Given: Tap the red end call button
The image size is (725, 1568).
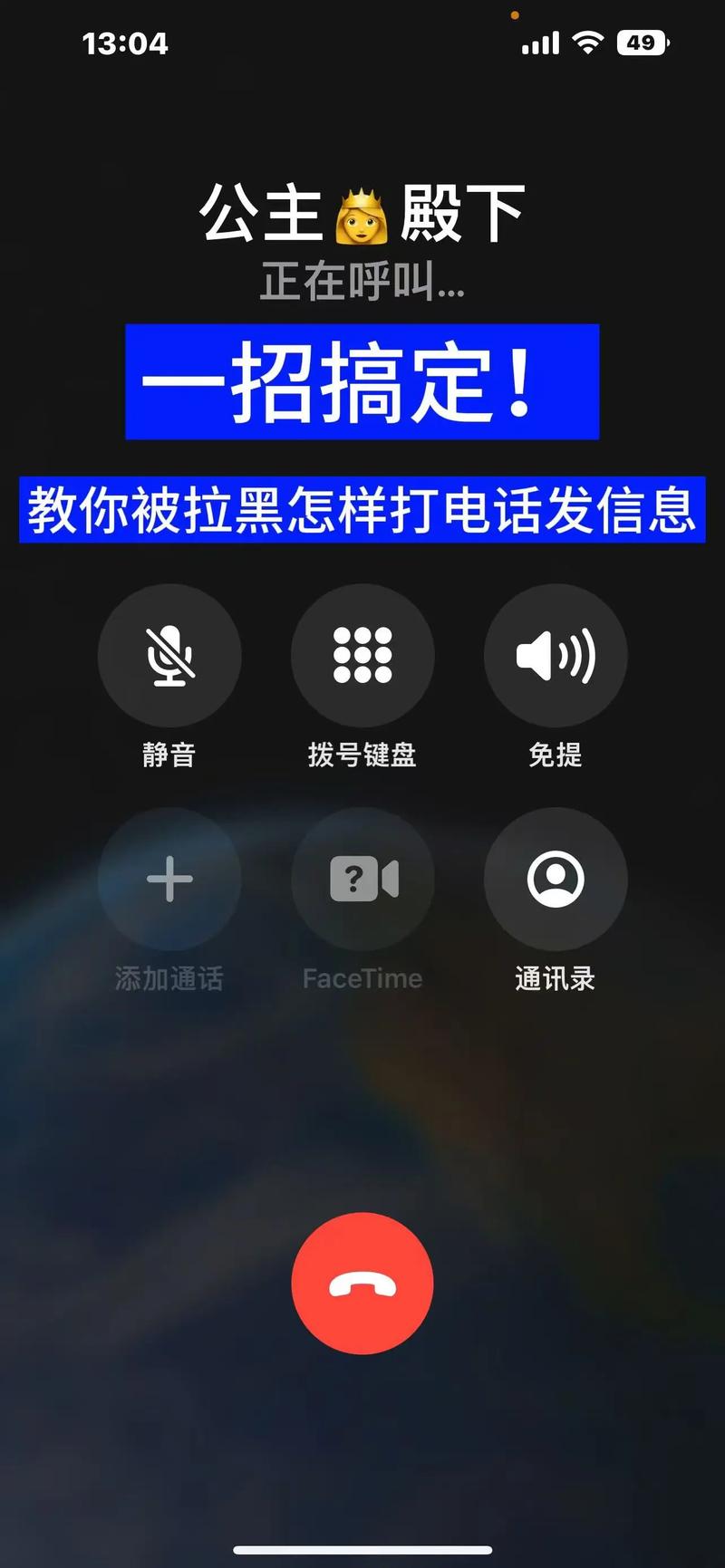Looking at the screenshot, I should [362, 1283].
